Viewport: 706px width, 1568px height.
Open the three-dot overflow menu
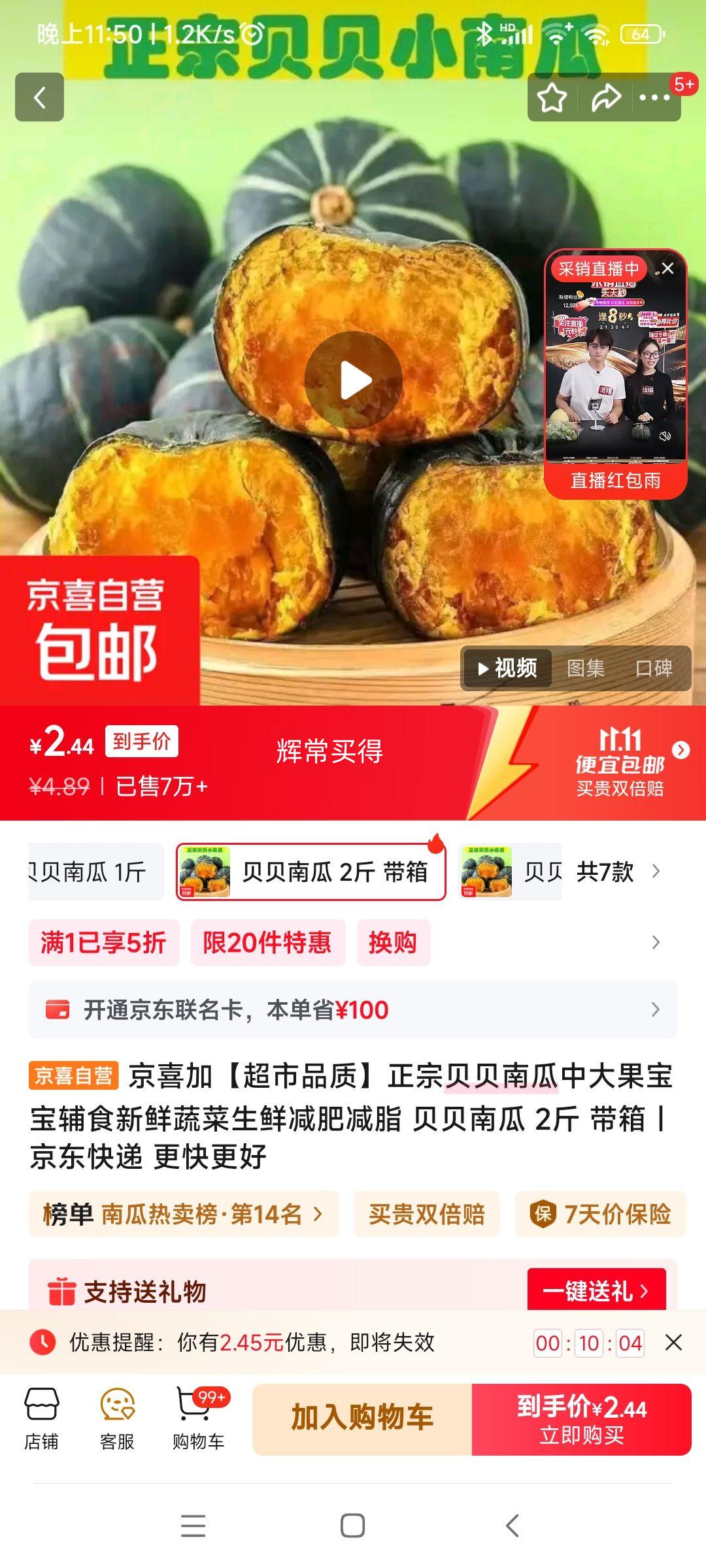pos(654,98)
